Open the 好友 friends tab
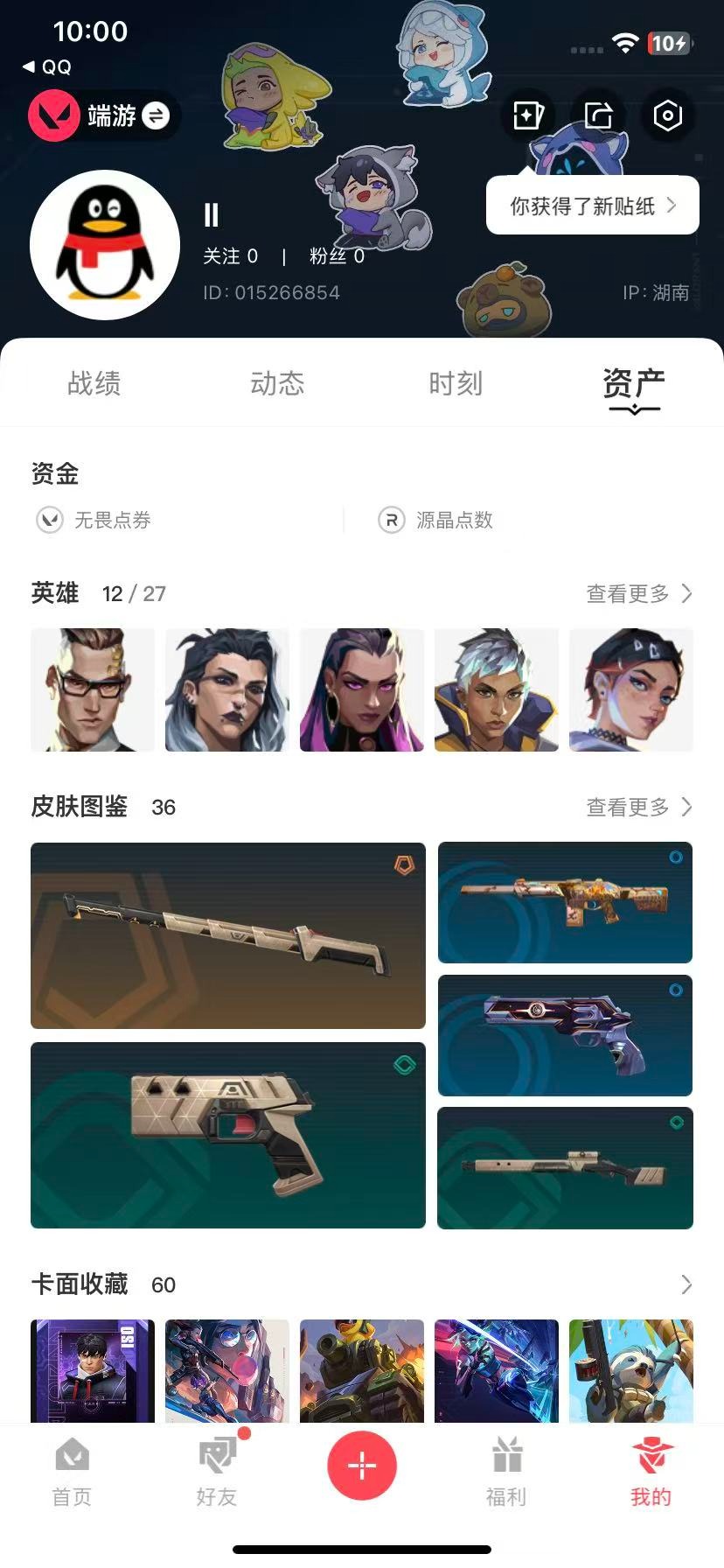724x1568 pixels. click(217, 1472)
